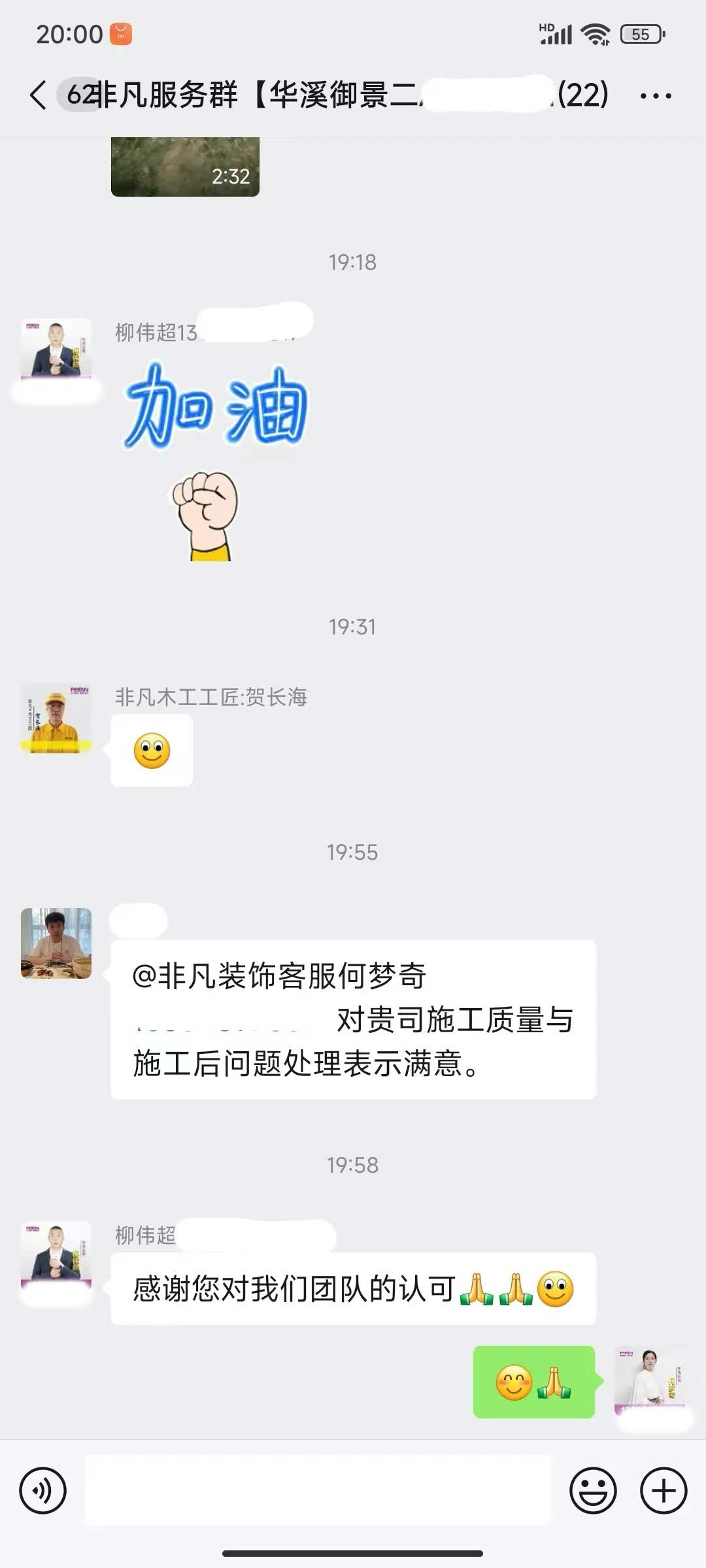706x1568 pixels.
Task: Tap the message input field
Action: tap(318, 1491)
